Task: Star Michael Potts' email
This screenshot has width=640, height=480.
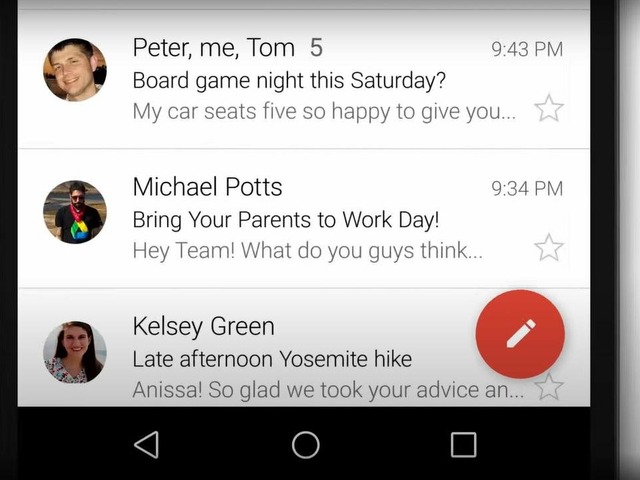Action: click(549, 247)
